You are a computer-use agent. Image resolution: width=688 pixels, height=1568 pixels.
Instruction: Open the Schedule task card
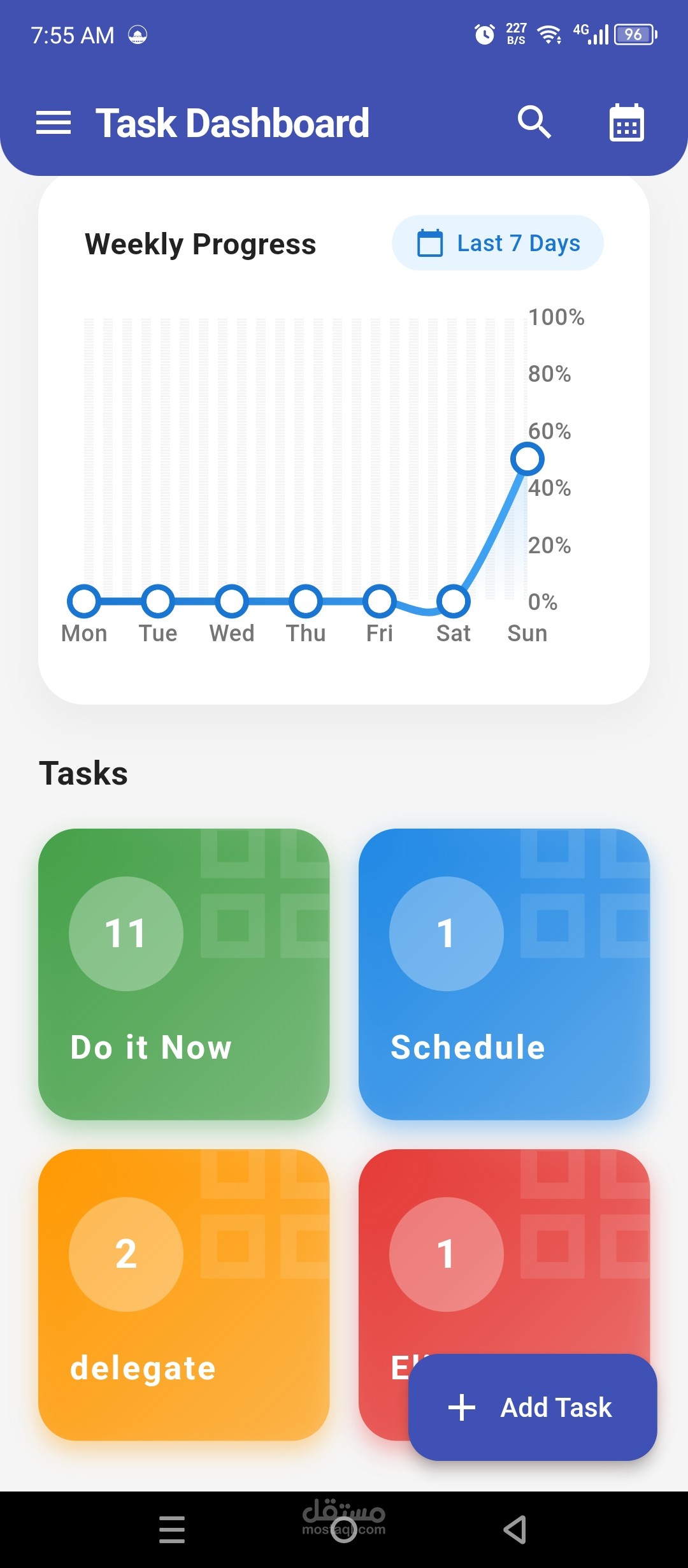point(504,974)
